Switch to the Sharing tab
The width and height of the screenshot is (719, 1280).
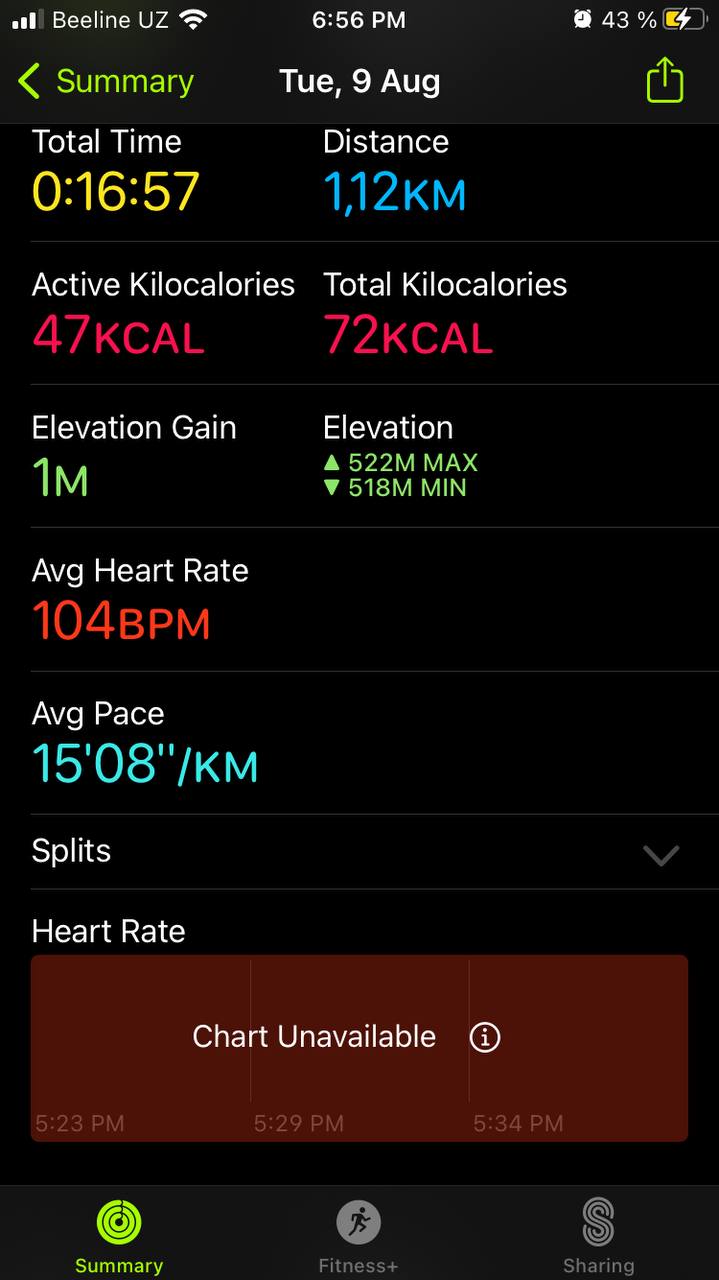[x=597, y=1237]
